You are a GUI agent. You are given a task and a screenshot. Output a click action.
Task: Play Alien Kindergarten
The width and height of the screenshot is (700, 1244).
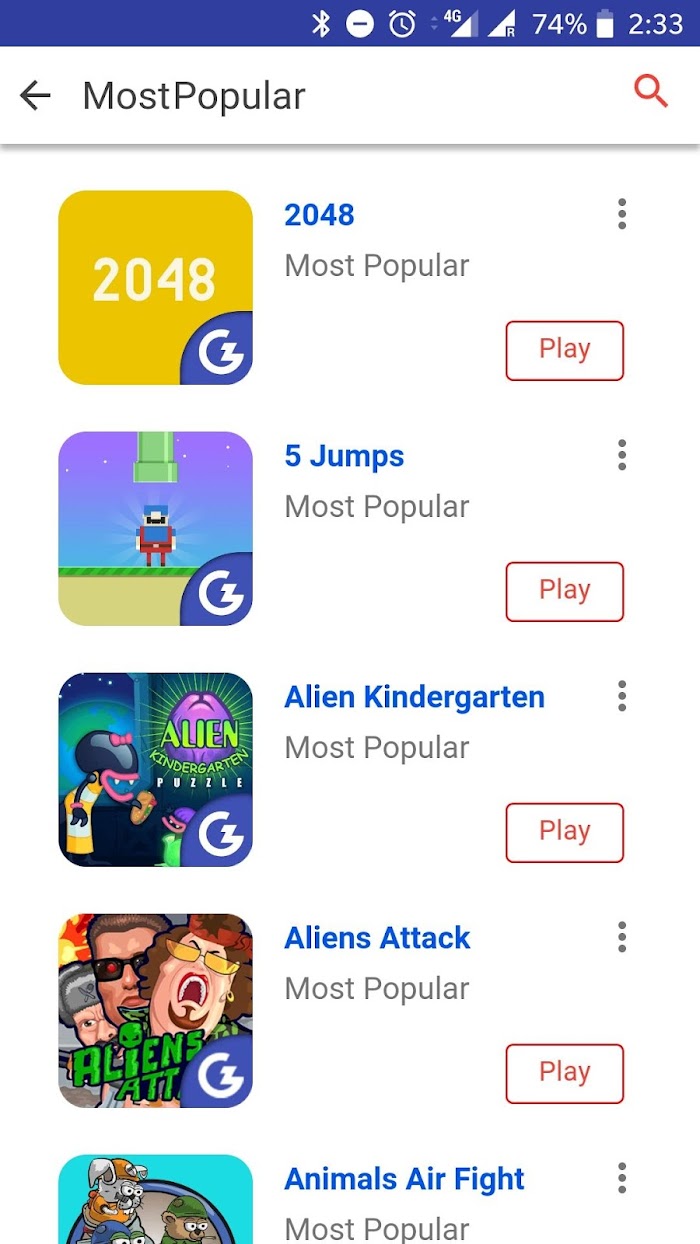point(564,832)
